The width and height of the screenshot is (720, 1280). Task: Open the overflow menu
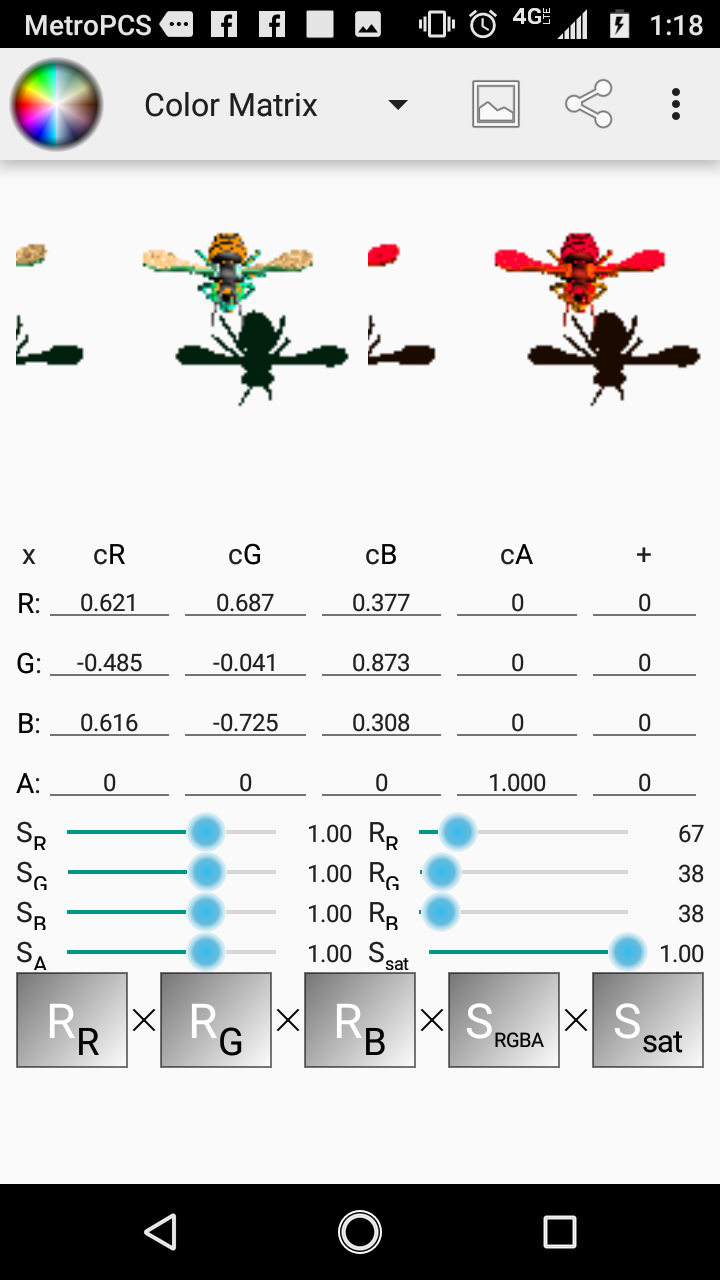676,104
